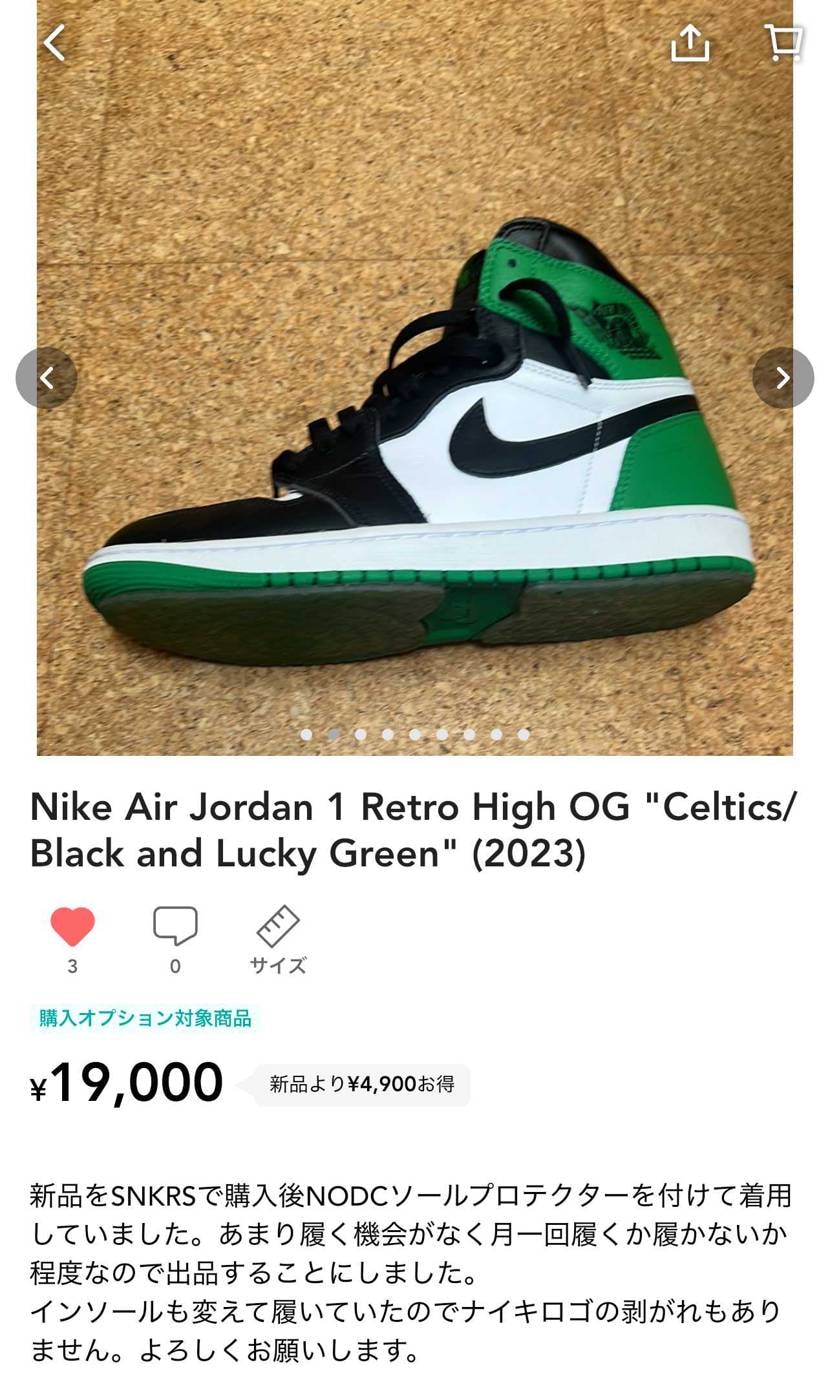The width and height of the screenshot is (830, 1380).
Task: Tap the image carousel page dots
Action: [415, 734]
